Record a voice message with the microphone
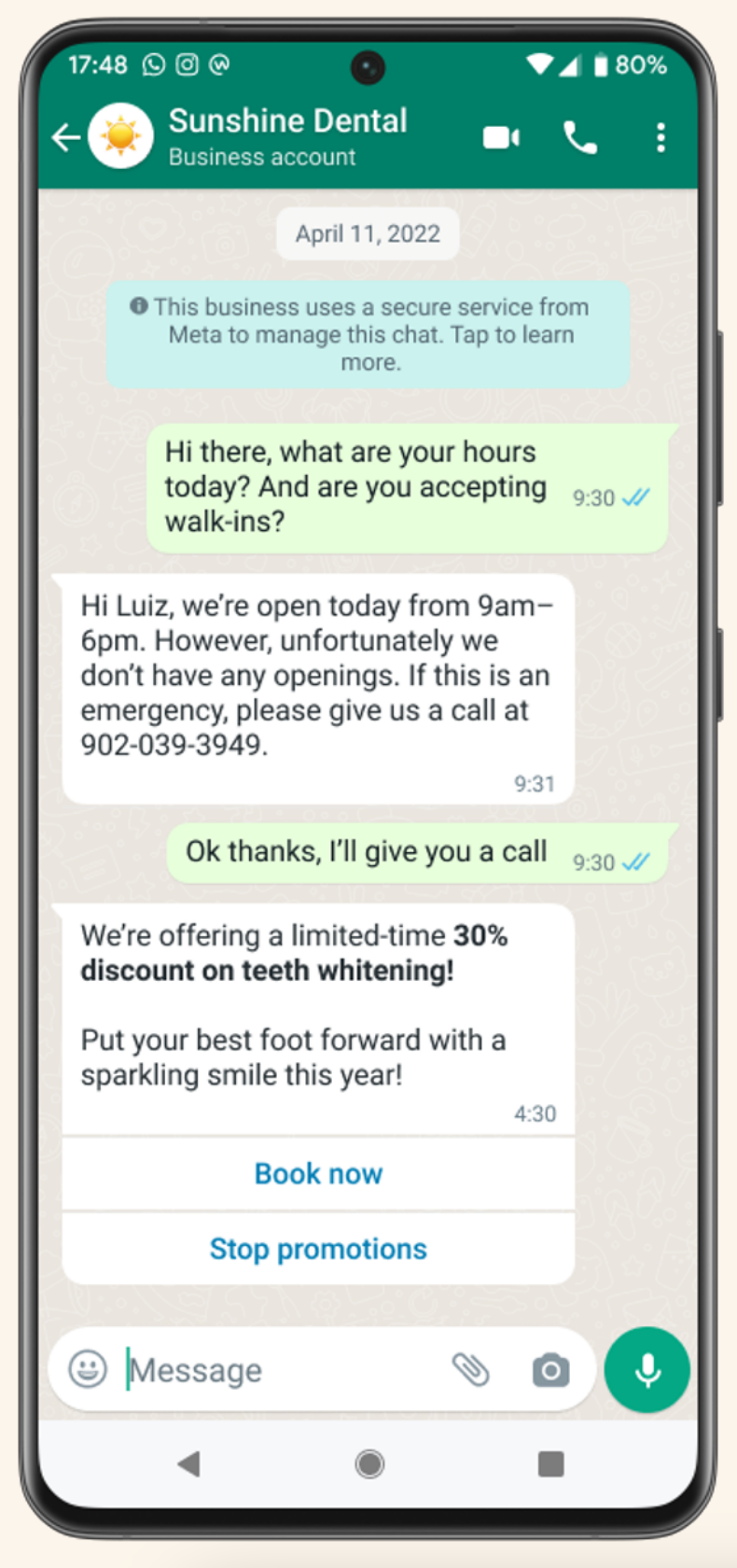 (x=647, y=1369)
